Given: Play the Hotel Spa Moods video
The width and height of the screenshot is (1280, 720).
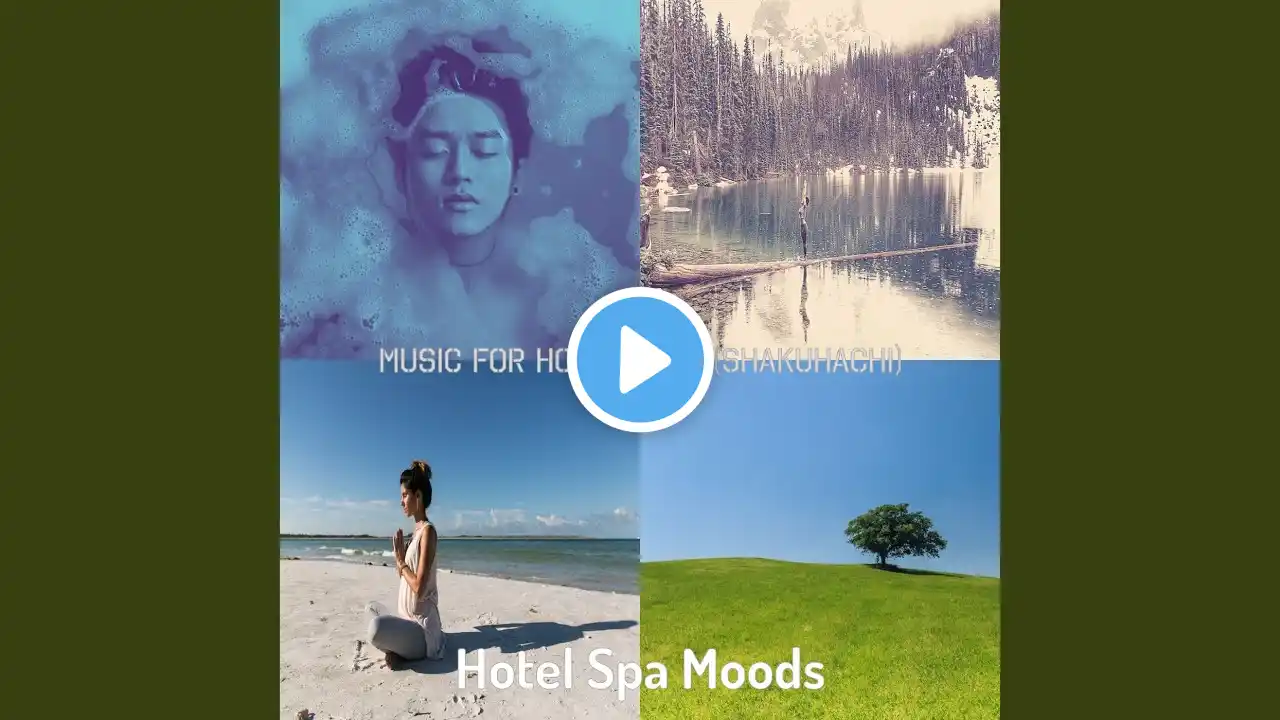Looking at the screenshot, I should click(640, 360).
